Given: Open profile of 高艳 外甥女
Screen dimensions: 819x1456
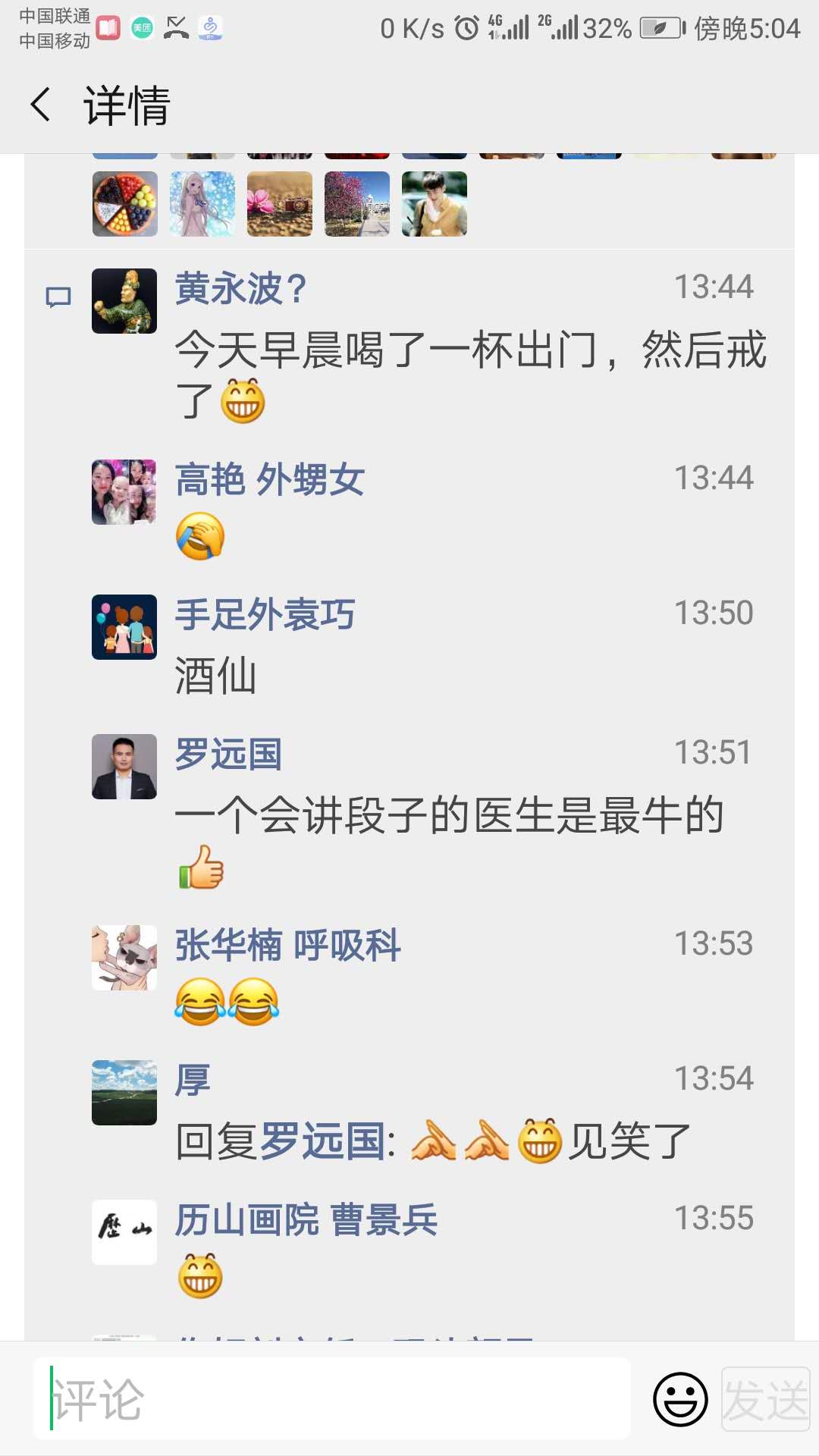Looking at the screenshot, I should point(270,480).
